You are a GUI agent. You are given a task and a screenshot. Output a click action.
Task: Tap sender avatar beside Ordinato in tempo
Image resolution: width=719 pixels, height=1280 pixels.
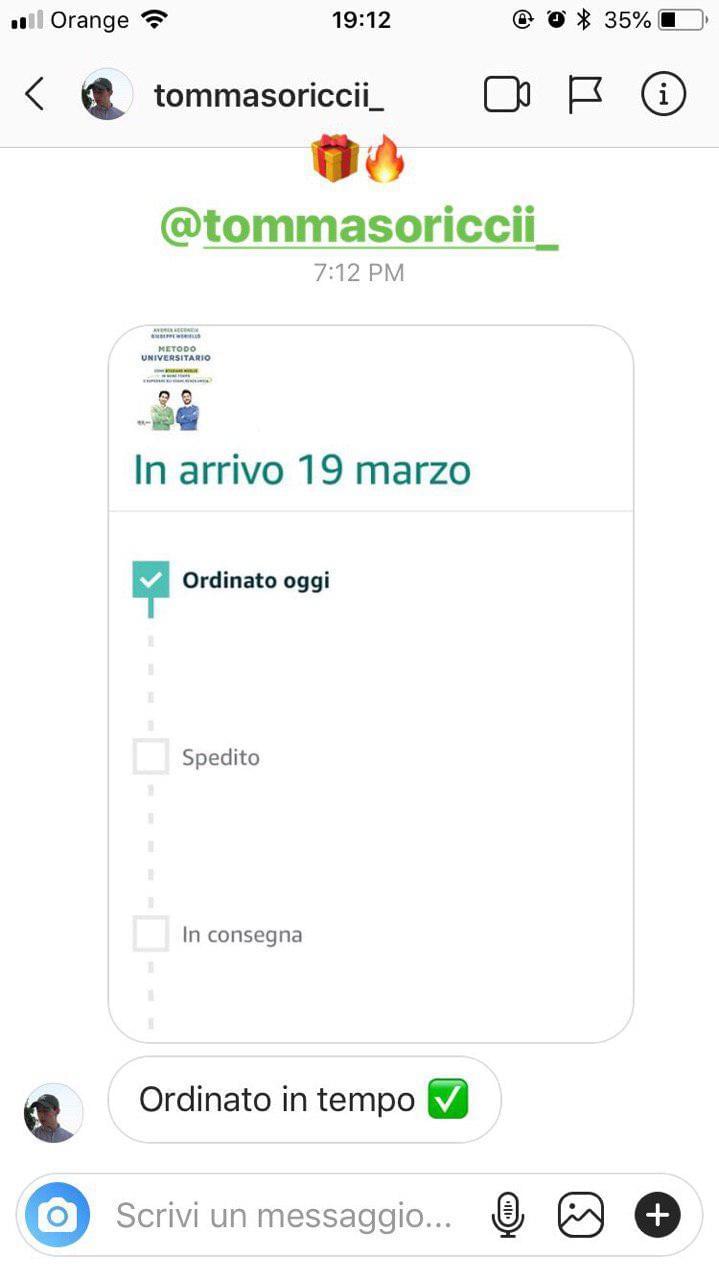(x=53, y=1112)
